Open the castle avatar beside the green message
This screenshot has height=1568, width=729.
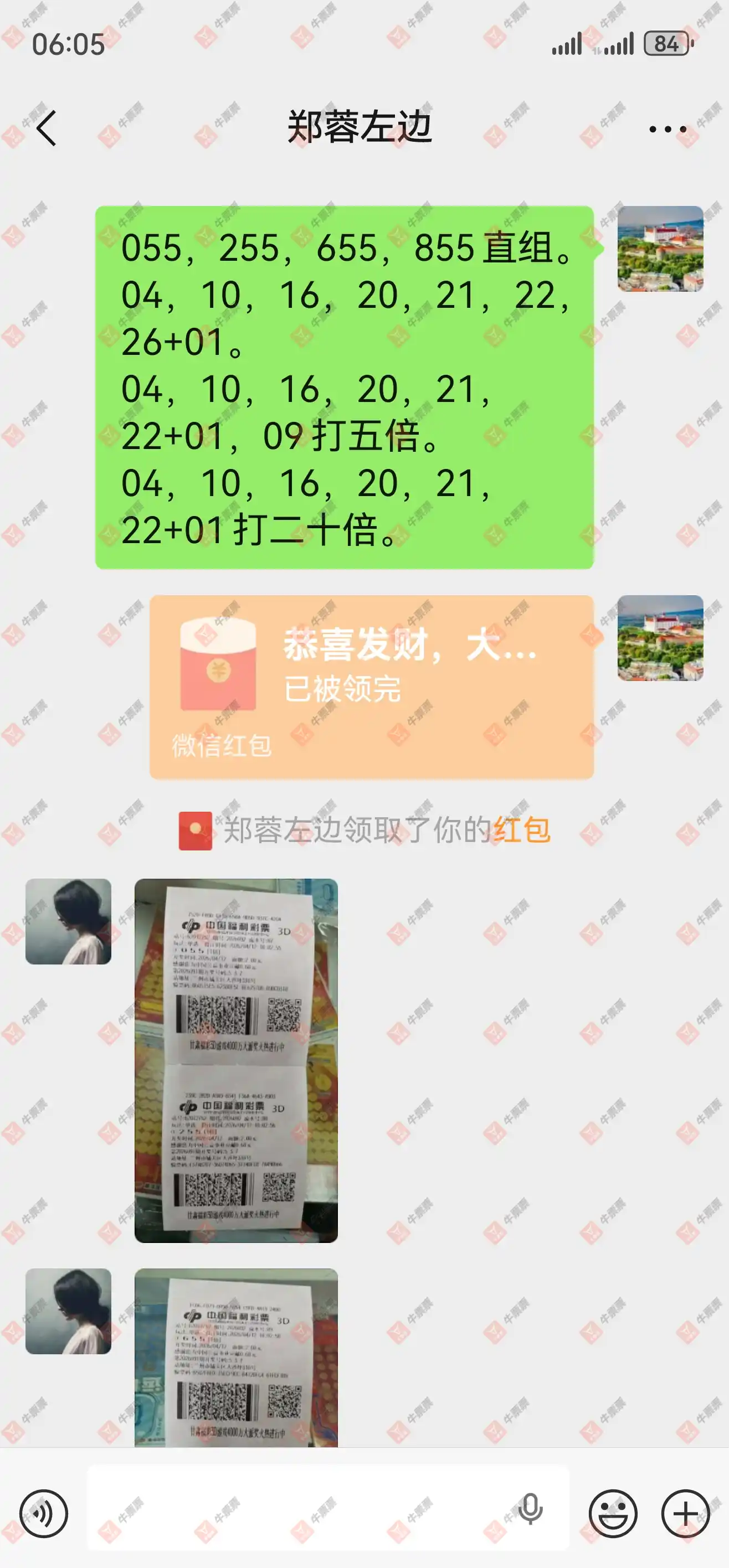[x=660, y=249]
